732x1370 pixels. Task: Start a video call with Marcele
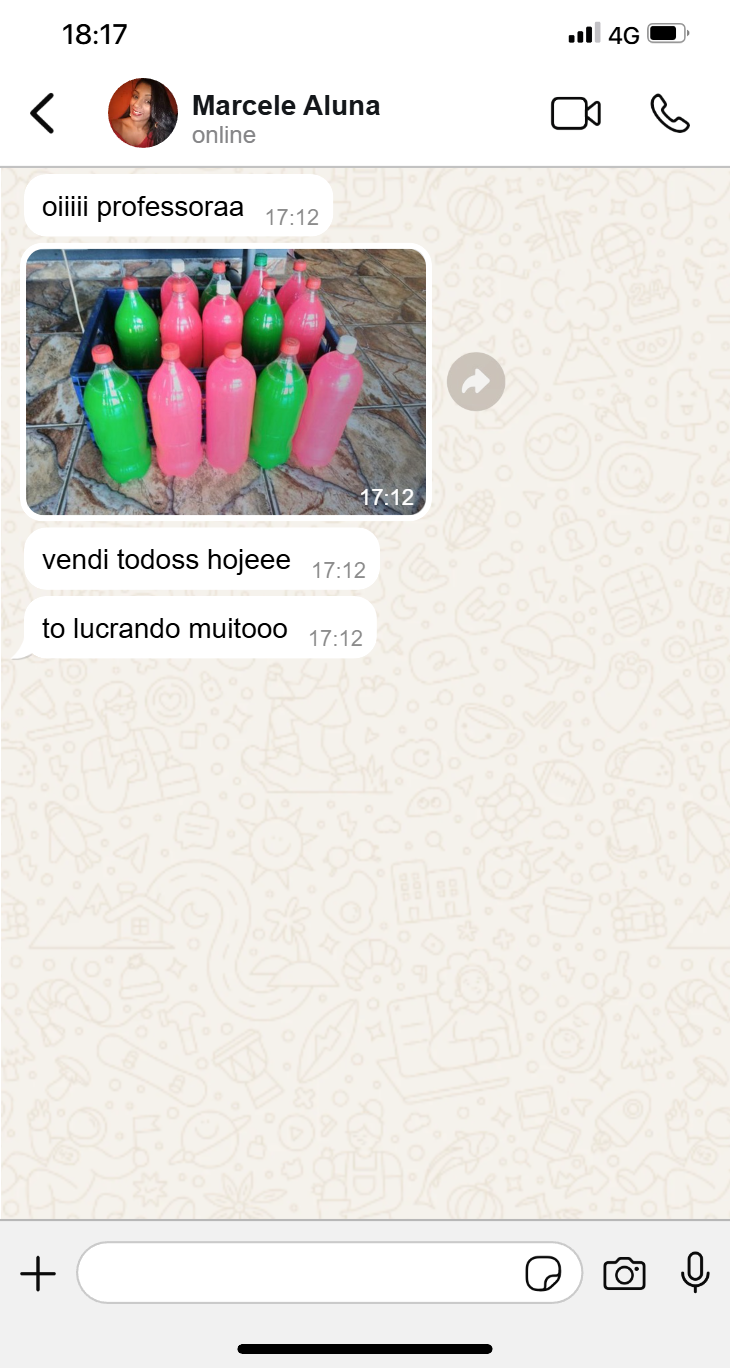576,114
